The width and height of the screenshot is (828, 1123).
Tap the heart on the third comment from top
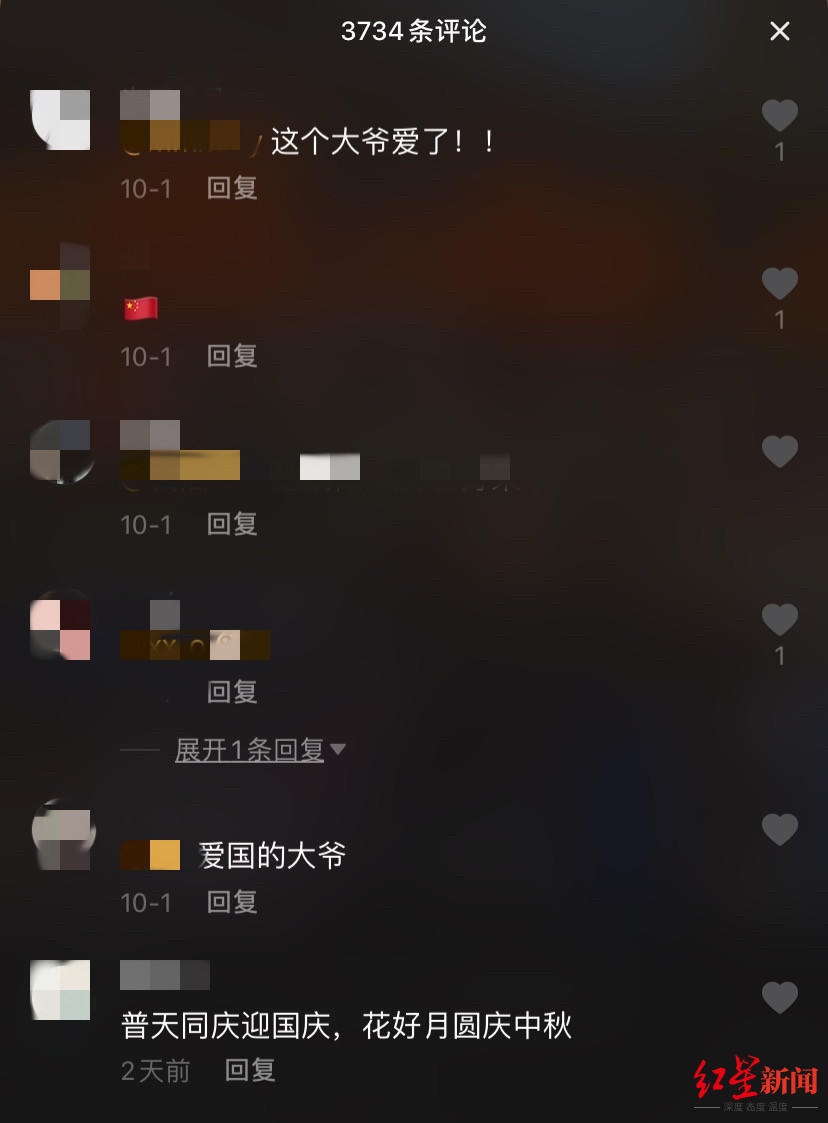coord(780,451)
